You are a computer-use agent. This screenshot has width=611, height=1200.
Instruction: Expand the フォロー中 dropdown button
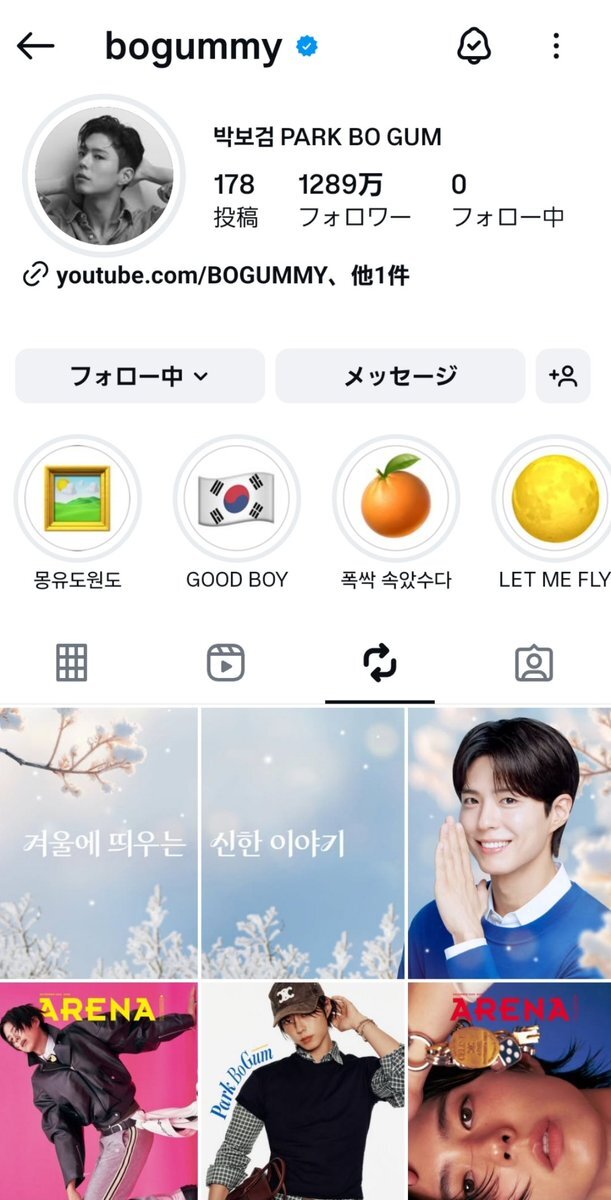(x=140, y=376)
